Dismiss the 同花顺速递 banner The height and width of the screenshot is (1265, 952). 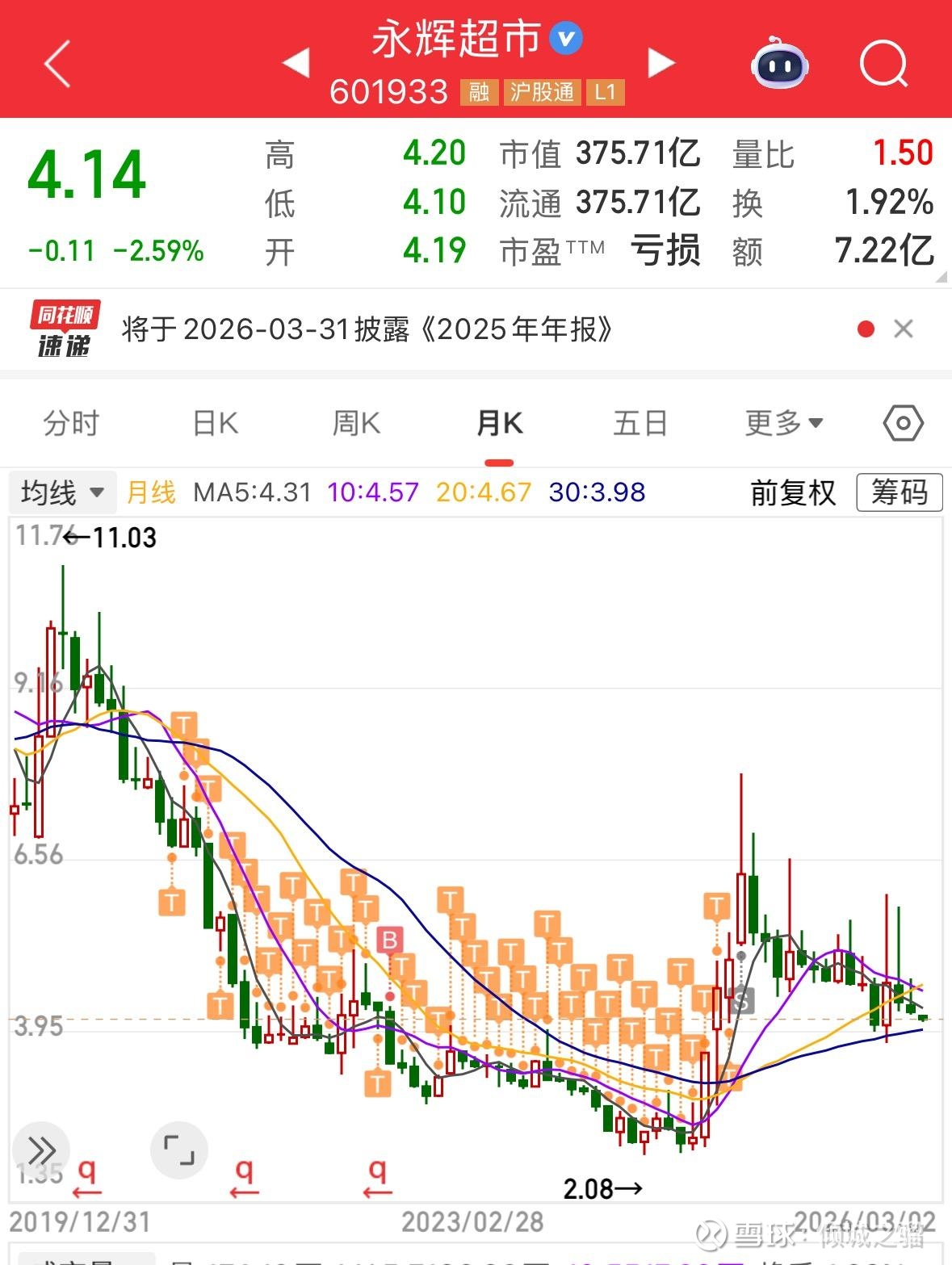[x=904, y=329]
